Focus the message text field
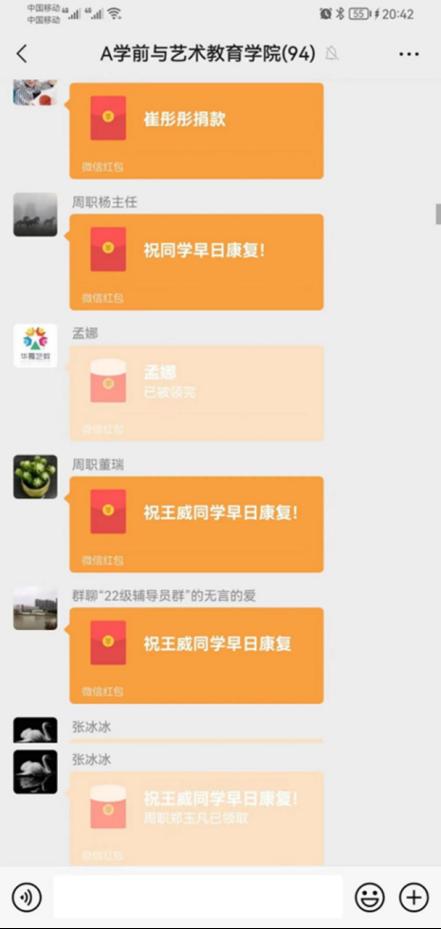441x929 pixels. tap(198, 897)
